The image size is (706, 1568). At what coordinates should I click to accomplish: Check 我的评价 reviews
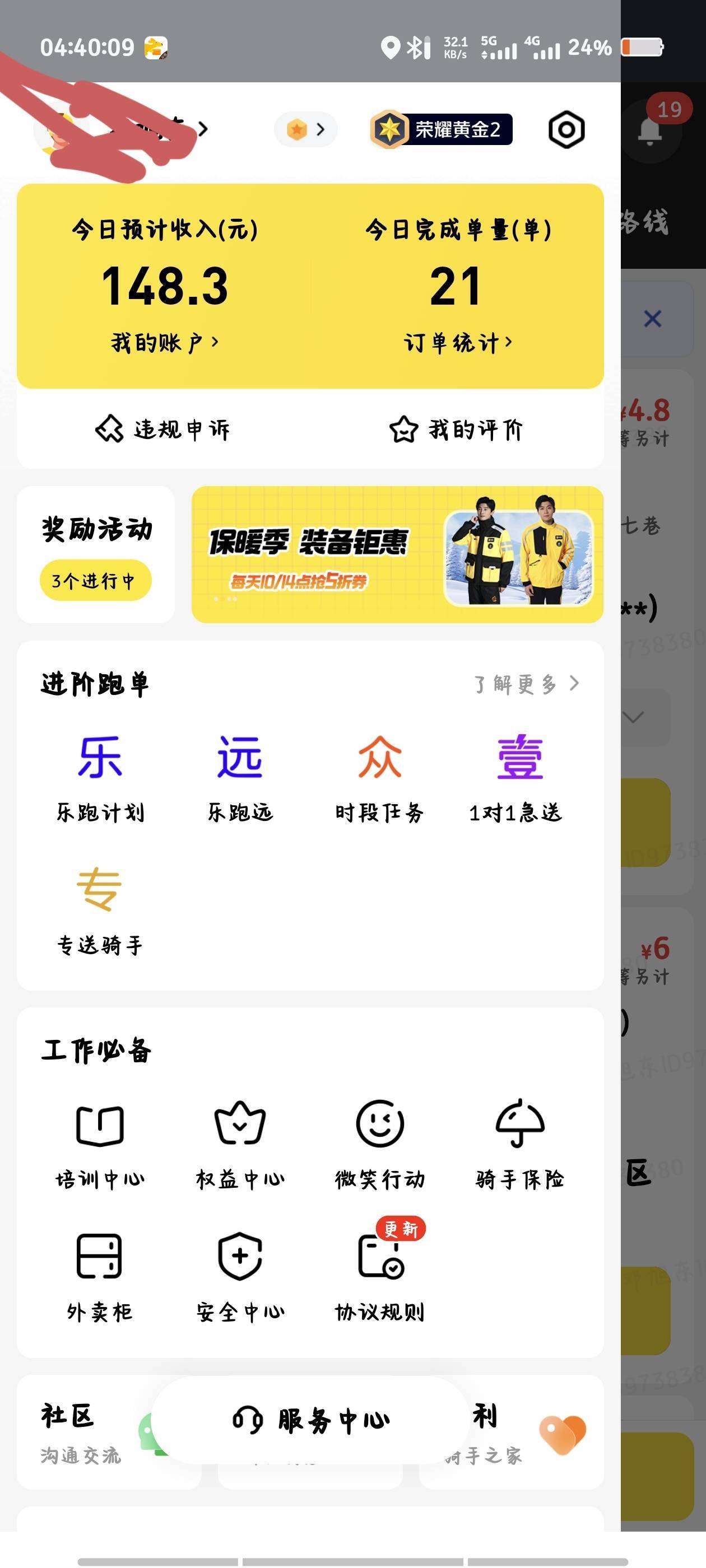(456, 430)
